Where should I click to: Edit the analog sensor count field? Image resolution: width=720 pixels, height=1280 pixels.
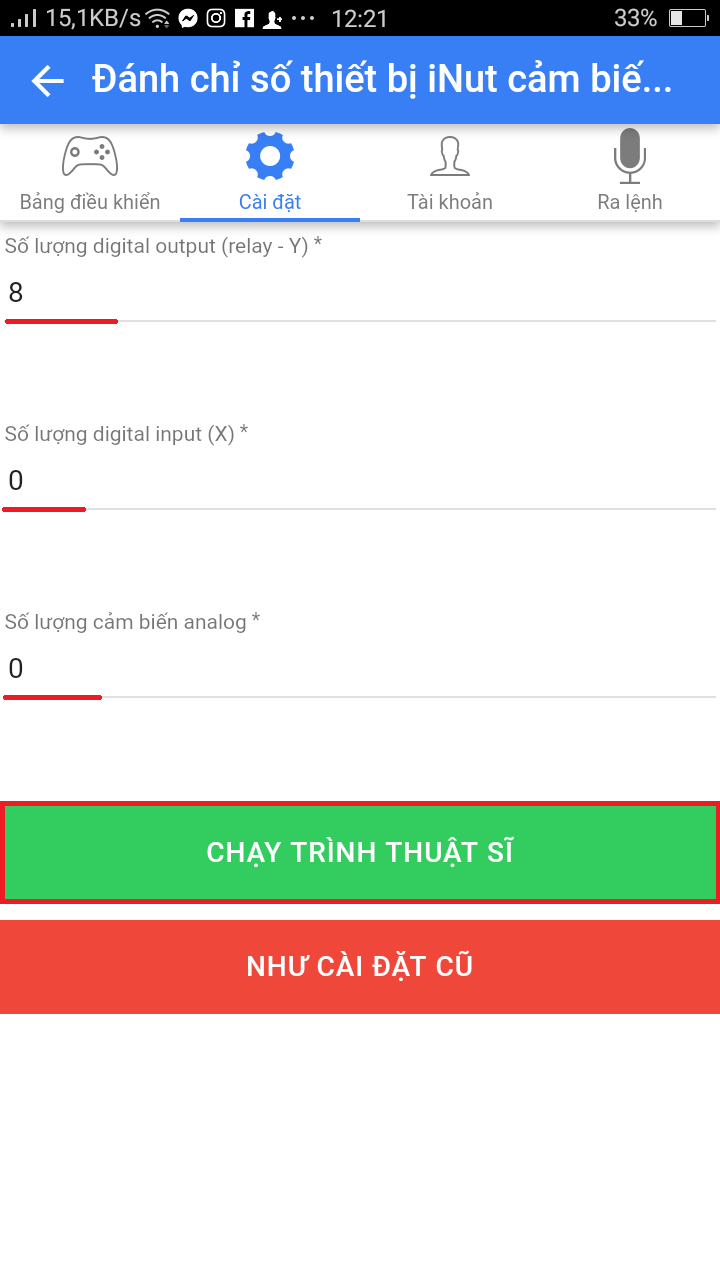coord(360,669)
